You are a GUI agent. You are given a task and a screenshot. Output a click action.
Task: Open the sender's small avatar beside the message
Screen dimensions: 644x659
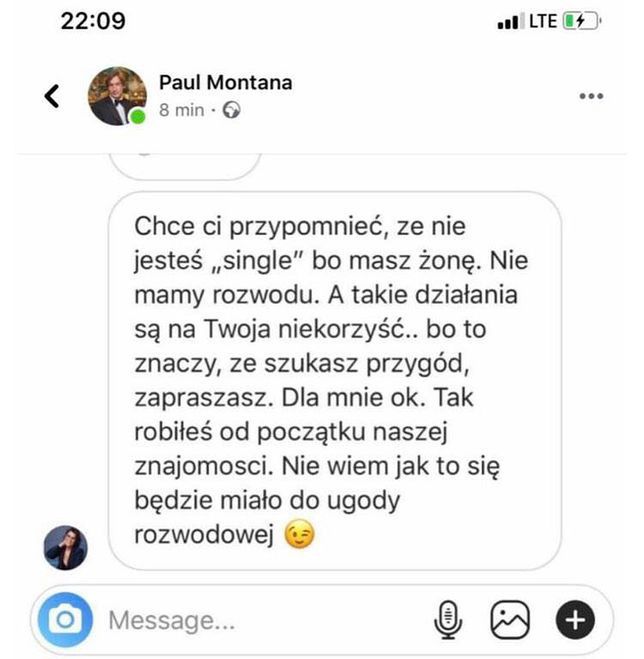coord(66,547)
